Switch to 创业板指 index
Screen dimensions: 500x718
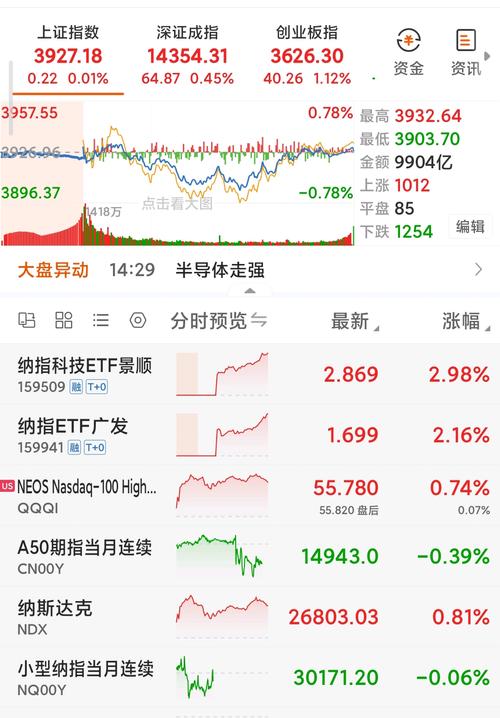coord(307,55)
